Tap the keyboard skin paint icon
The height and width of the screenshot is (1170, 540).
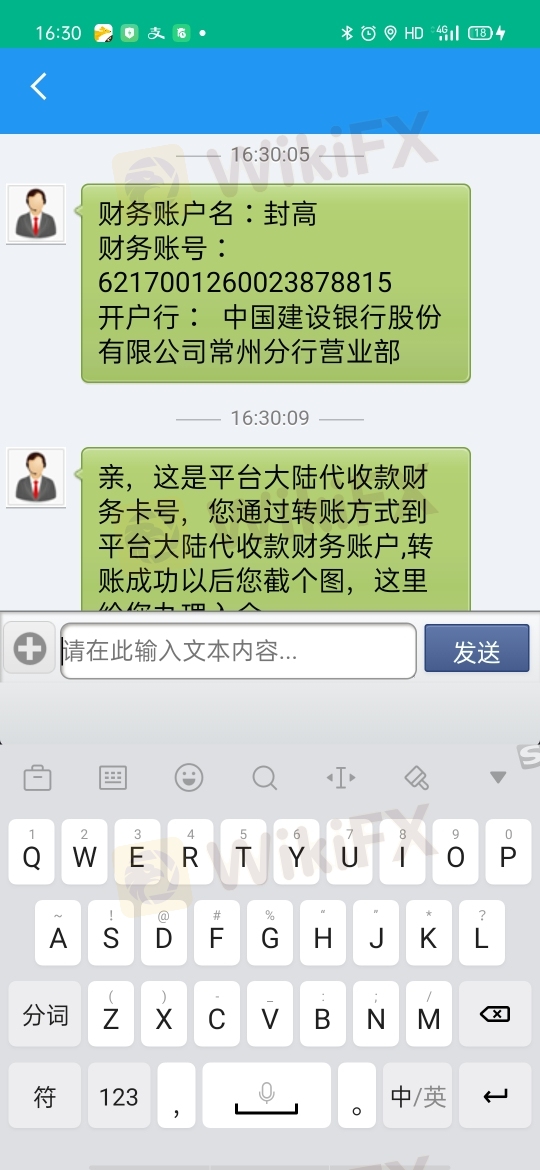point(416,778)
